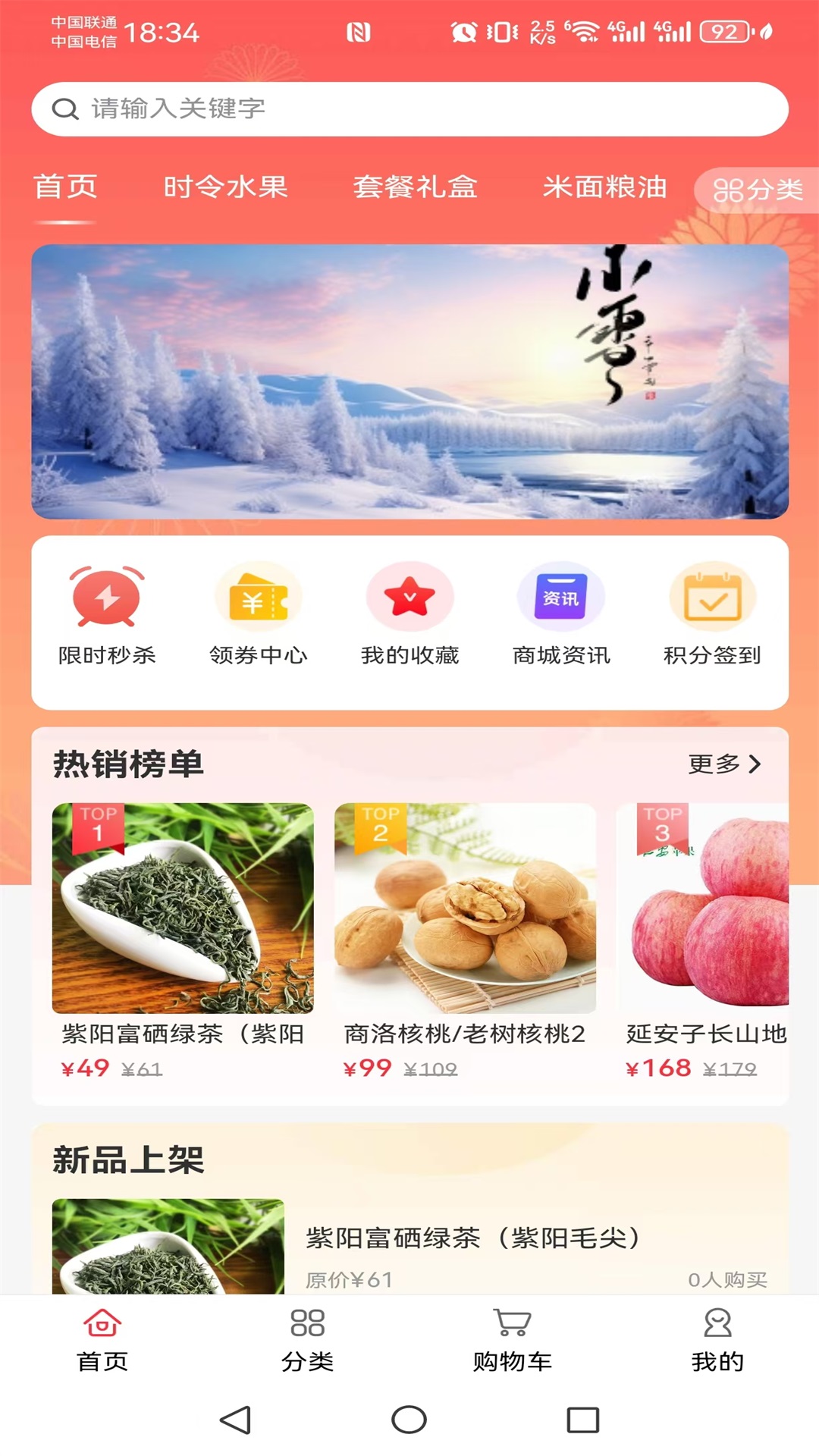
Task: Switch to the 时令水果 tab
Action: tap(225, 189)
